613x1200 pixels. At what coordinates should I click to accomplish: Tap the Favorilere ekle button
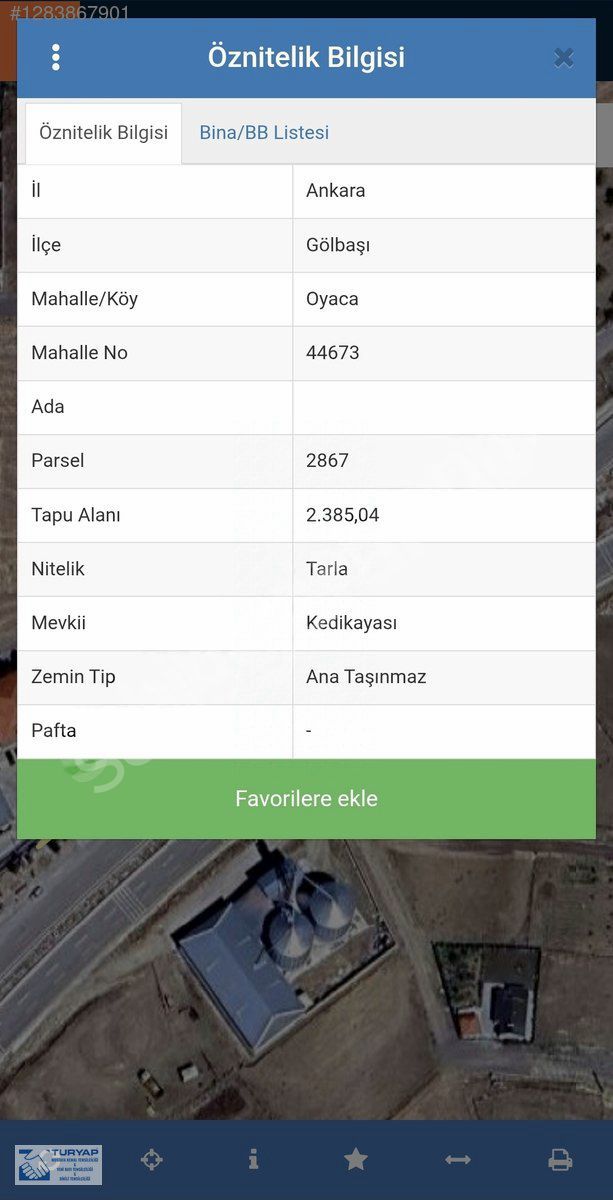tap(306, 799)
